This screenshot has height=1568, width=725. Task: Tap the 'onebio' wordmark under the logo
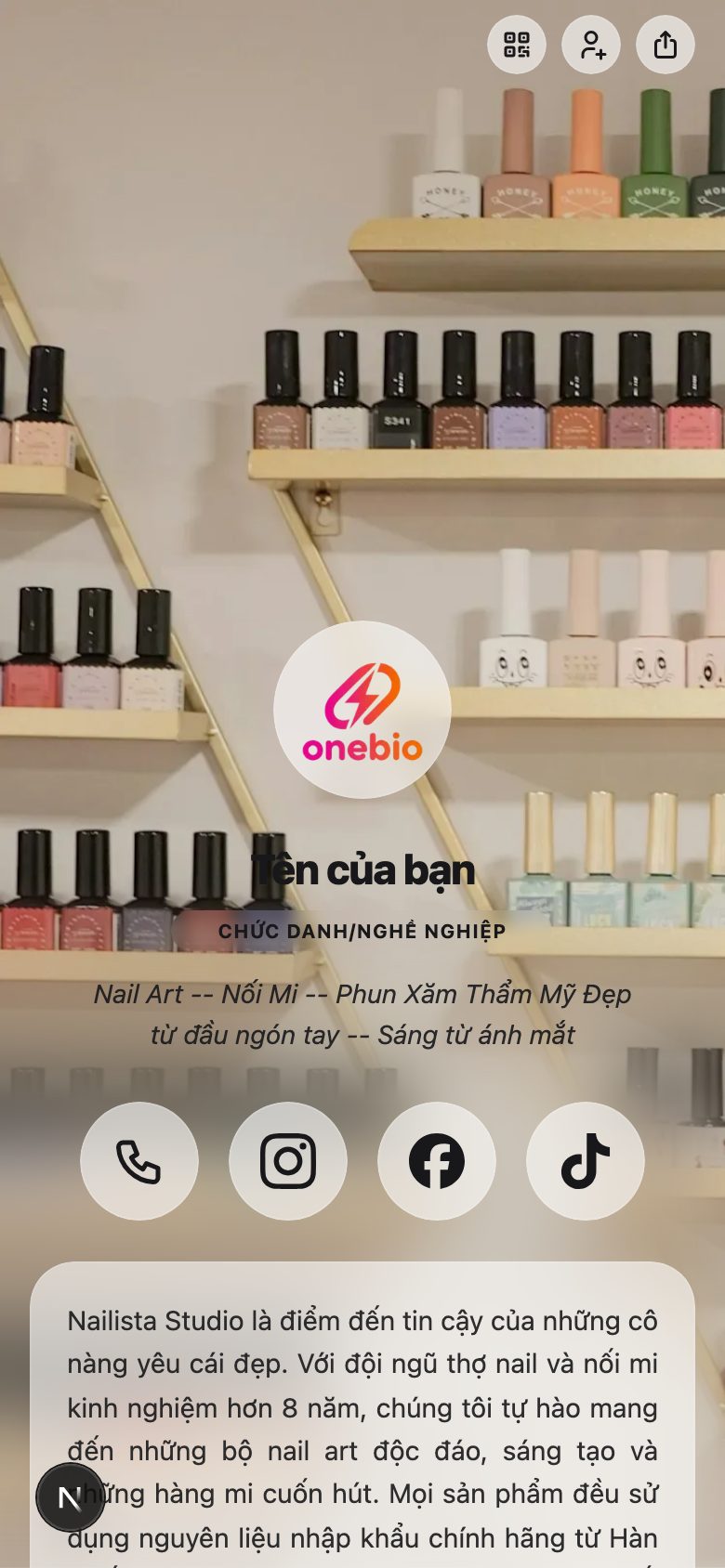[x=362, y=749]
